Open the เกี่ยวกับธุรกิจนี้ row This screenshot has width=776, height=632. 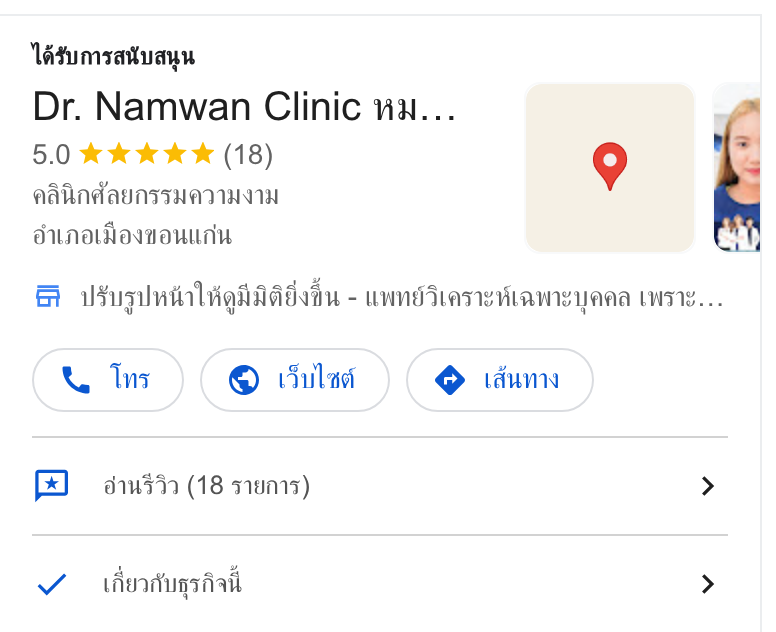coord(380,584)
